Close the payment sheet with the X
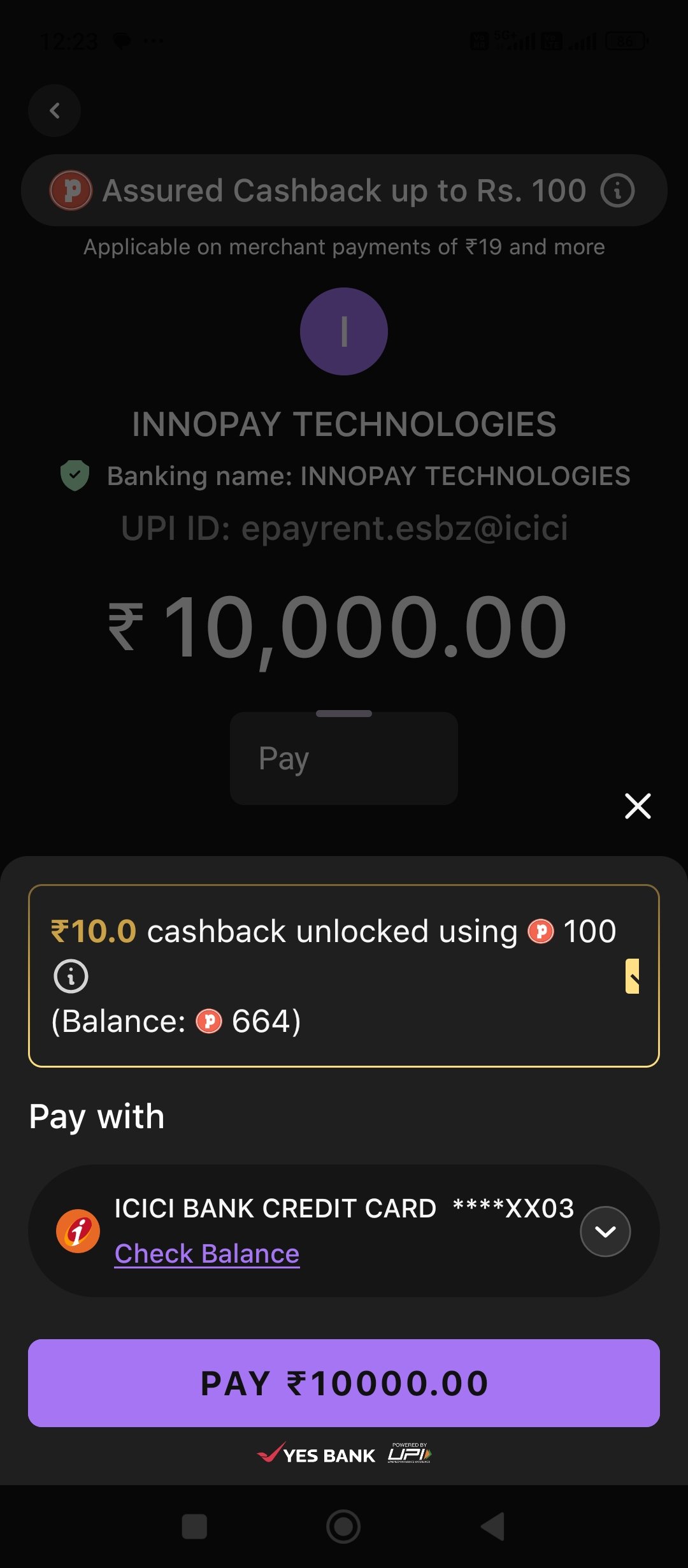Screen dimensions: 688x1568 click(x=638, y=806)
